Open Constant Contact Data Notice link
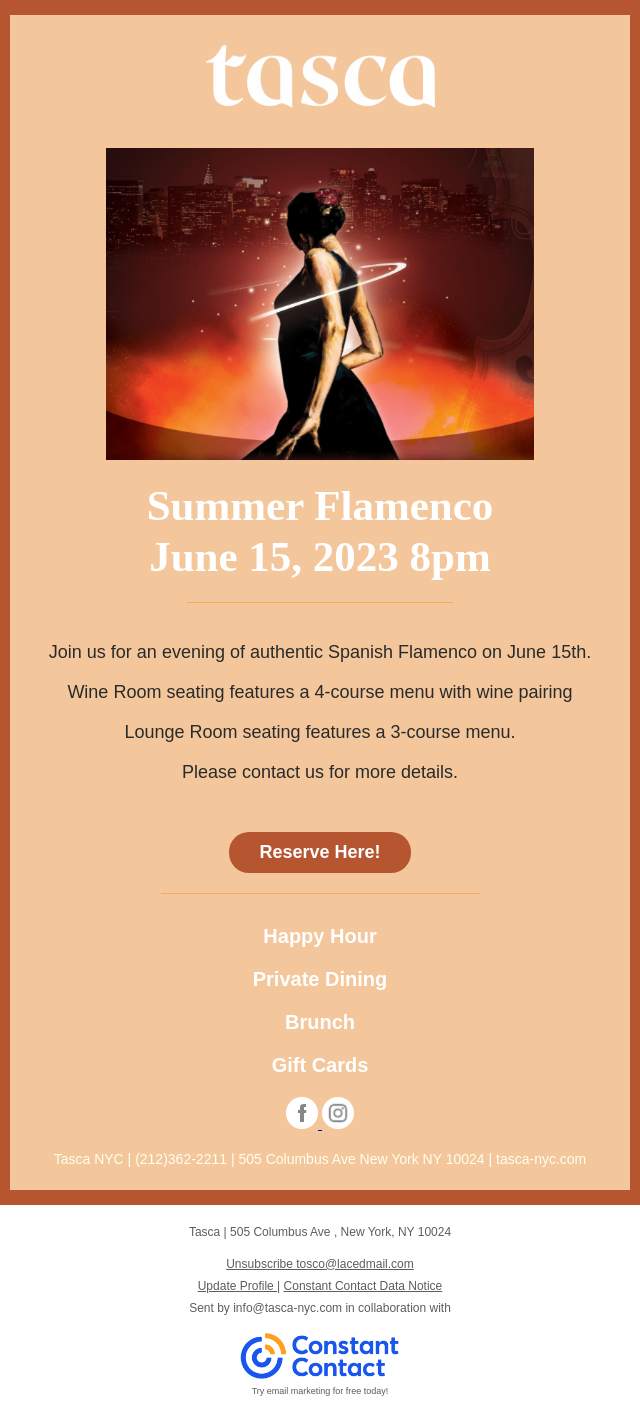This screenshot has height=1420, width=640. coord(363,1286)
